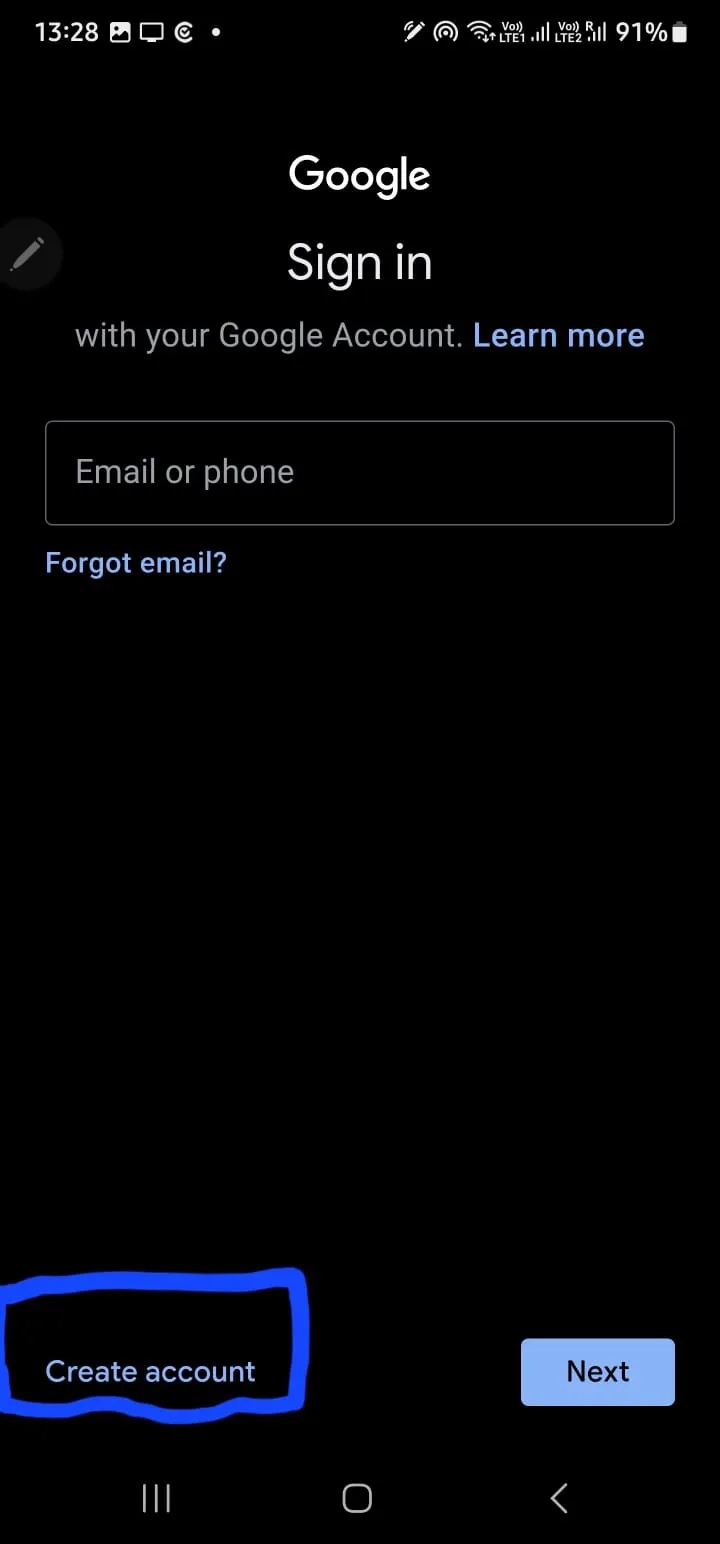Tap Forgot email? link
Image resolution: width=720 pixels, height=1544 pixels.
tap(136, 563)
